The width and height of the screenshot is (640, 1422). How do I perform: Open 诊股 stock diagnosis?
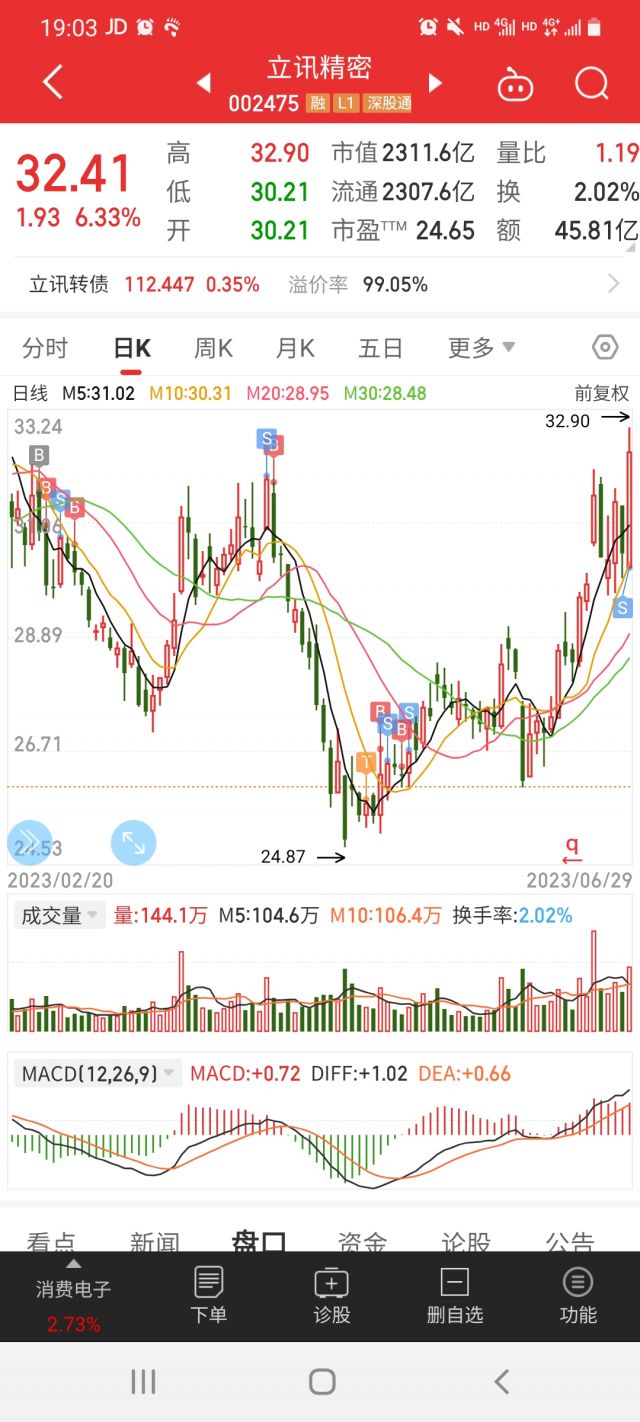pos(332,1295)
